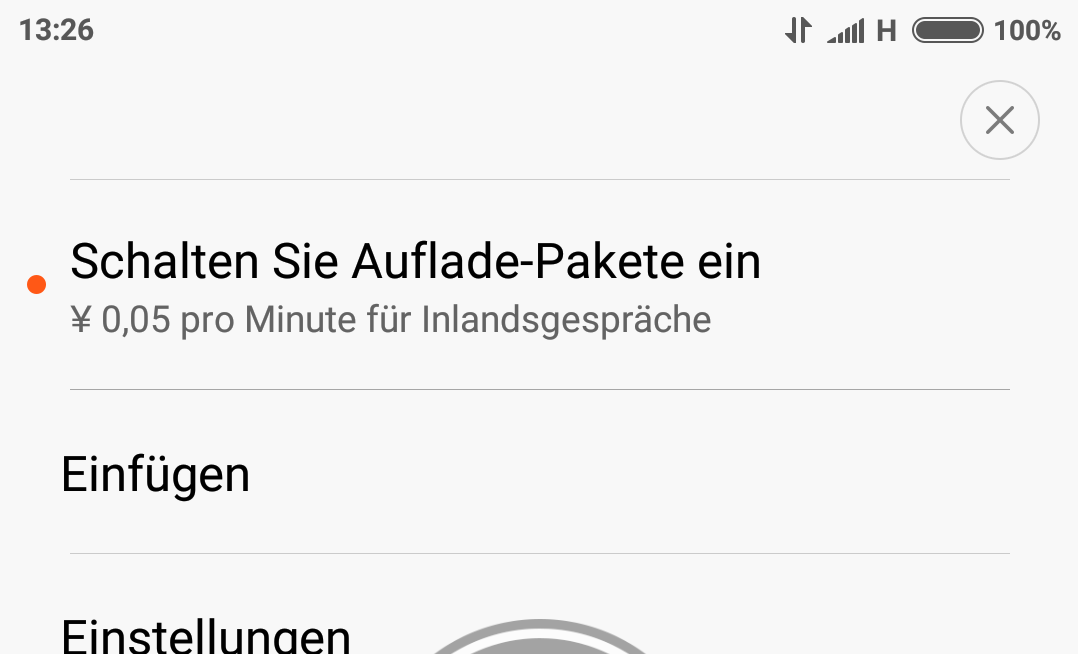This screenshot has width=1078, height=654.
Task: Close the menu with the X button
Action: pyautogui.click(x=999, y=120)
